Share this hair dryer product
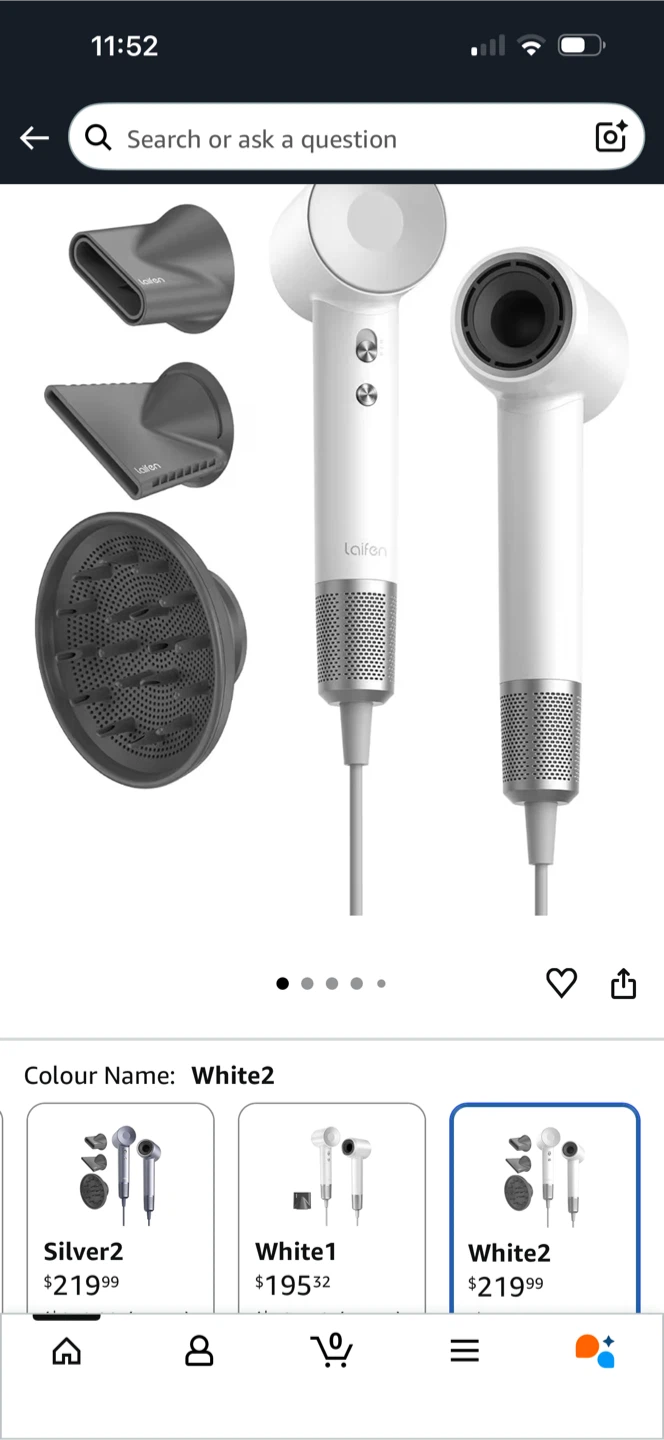The width and height of the screenshot is (664, 1440). [x=623, y=983]
